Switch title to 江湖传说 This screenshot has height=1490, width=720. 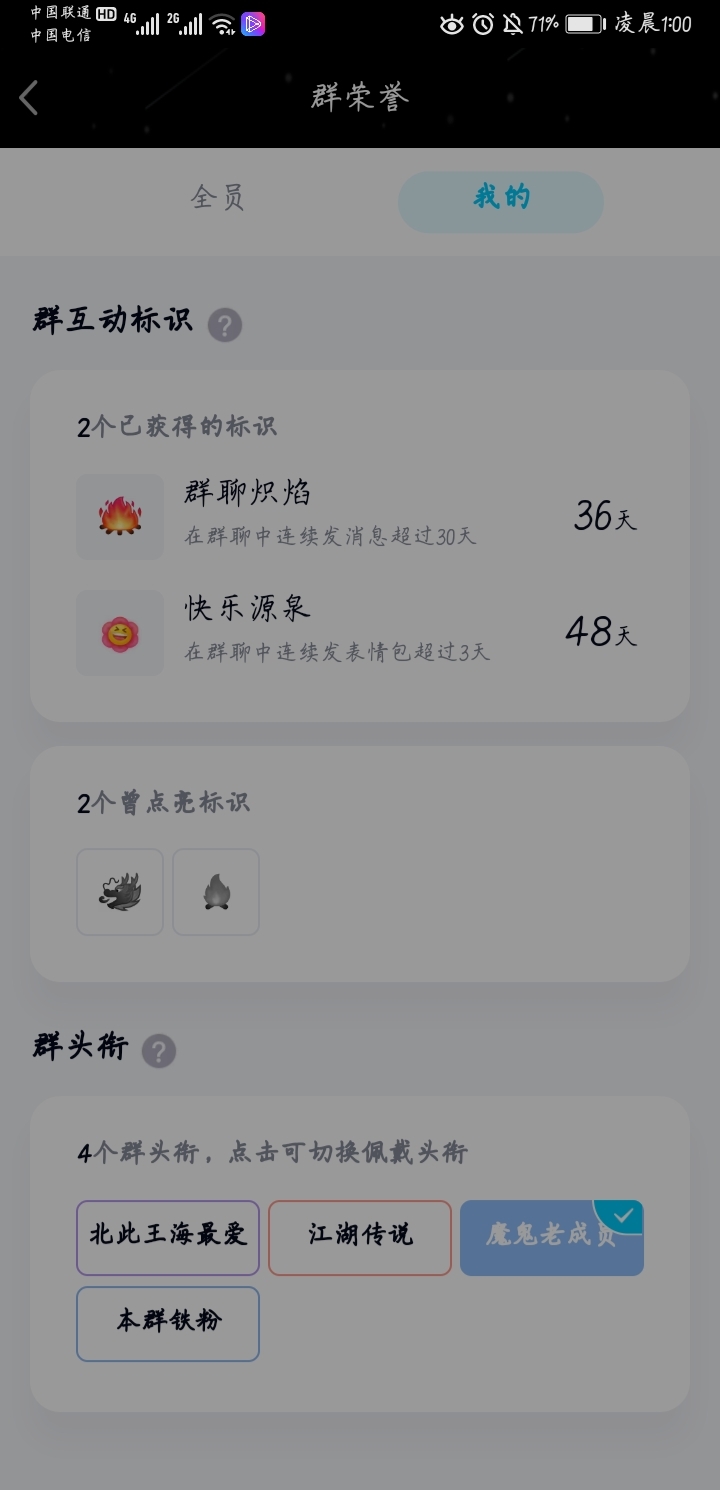(x=360, y=1238)
